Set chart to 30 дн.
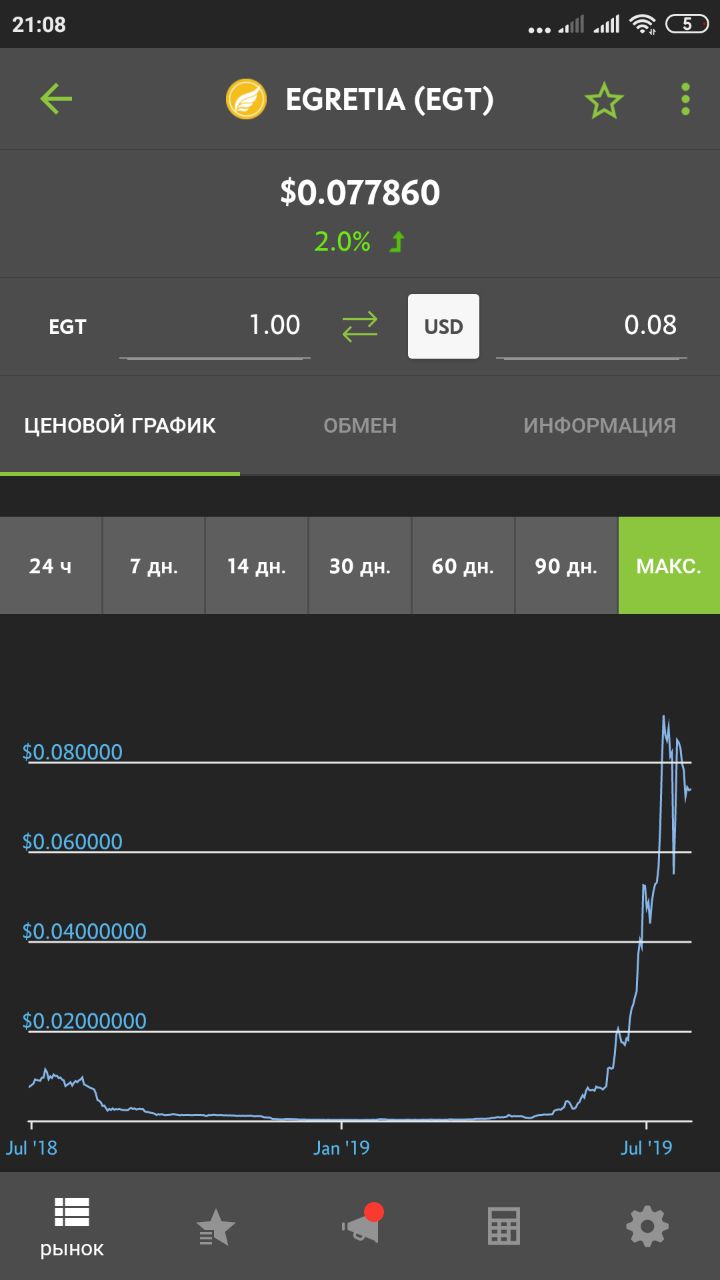The height and width of the screenshot is (1280, 720). (360, 566)
